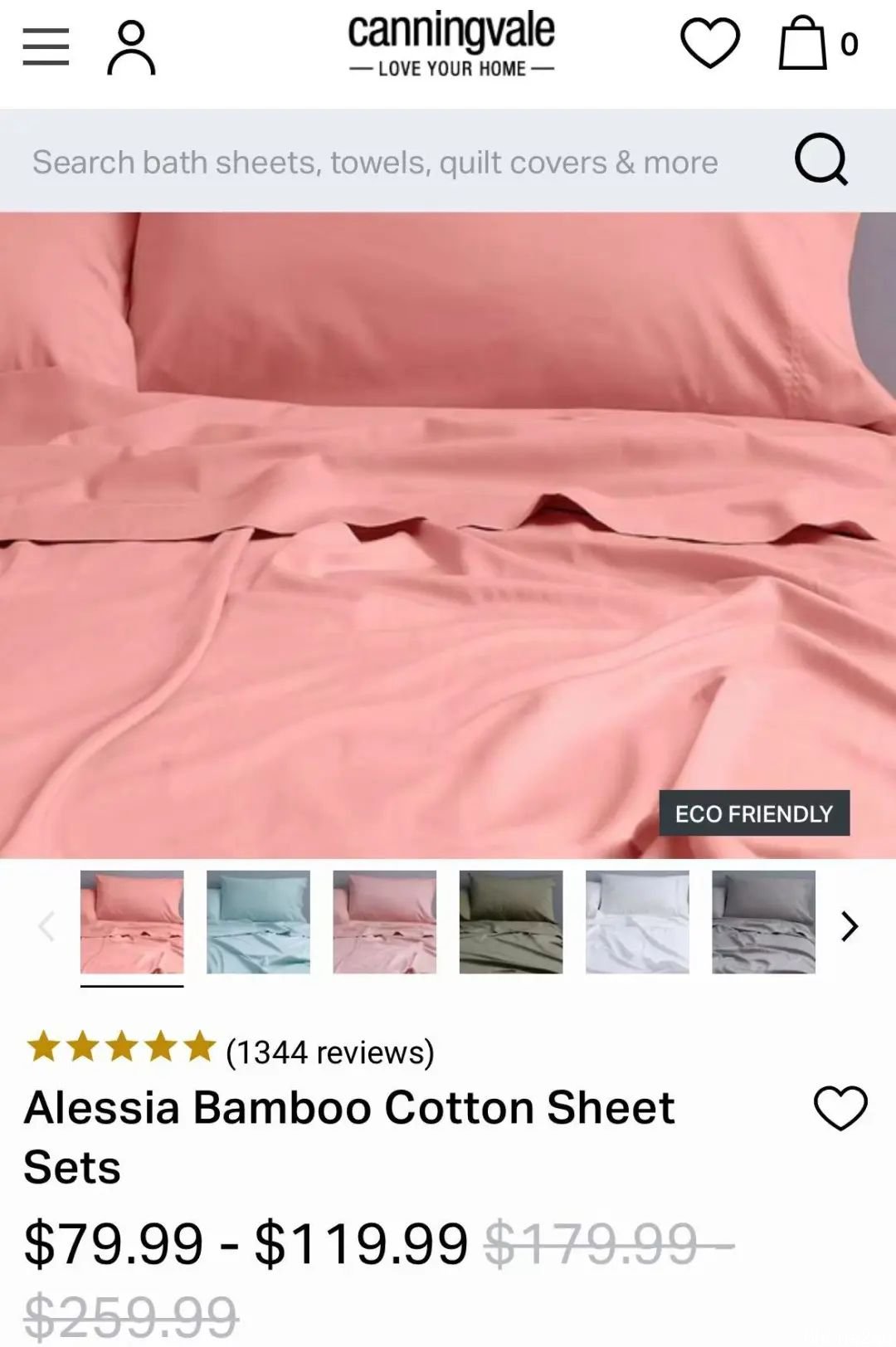
Task: Add Alessia Bamboo Cotton Sheets to wishlist
Action: [840, 1107]
